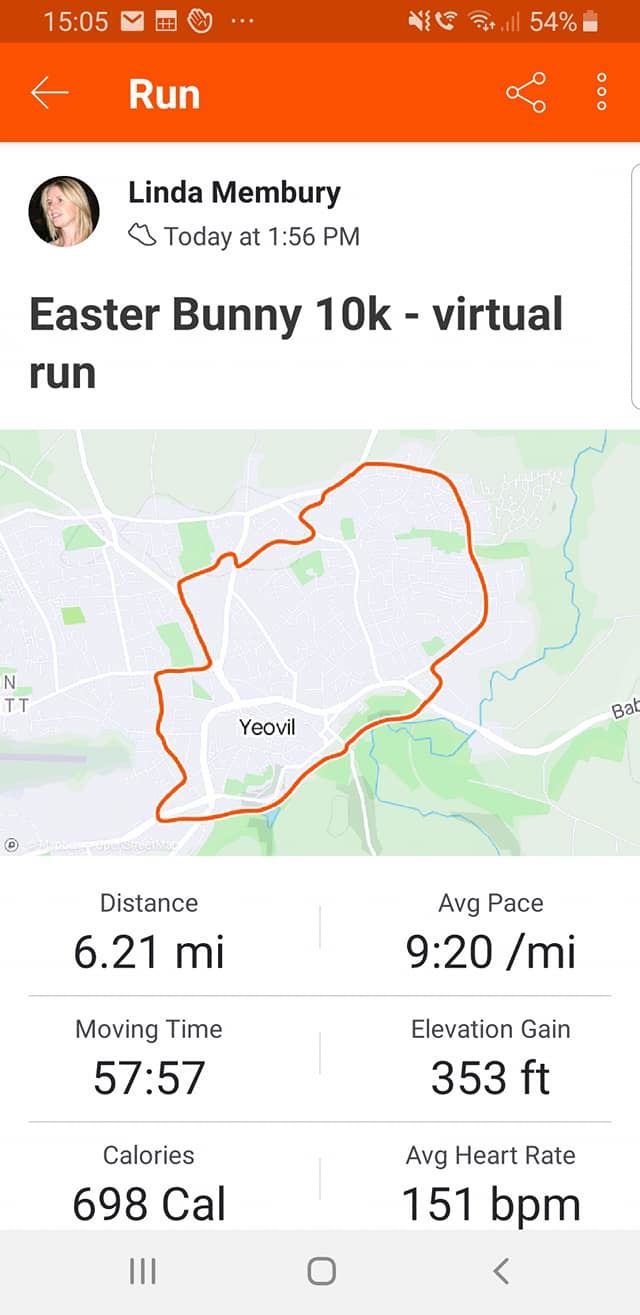Viewport: 640px width, 1315px height.
Task: Go back using the arrow icon
Action: tap(50, 93)
